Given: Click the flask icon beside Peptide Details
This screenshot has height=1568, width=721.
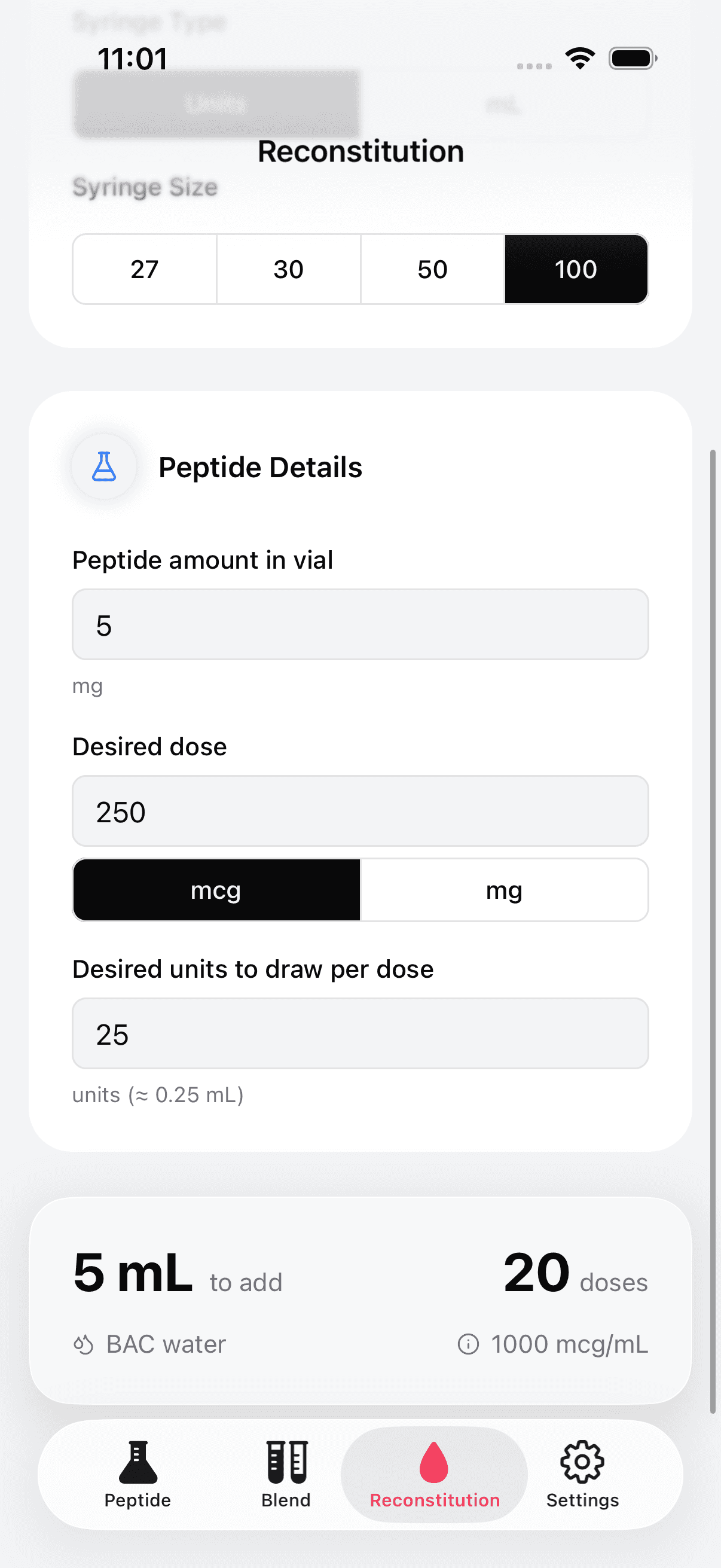Looking at the screenshot, I should pyautogui.click(x=104, y=467).
